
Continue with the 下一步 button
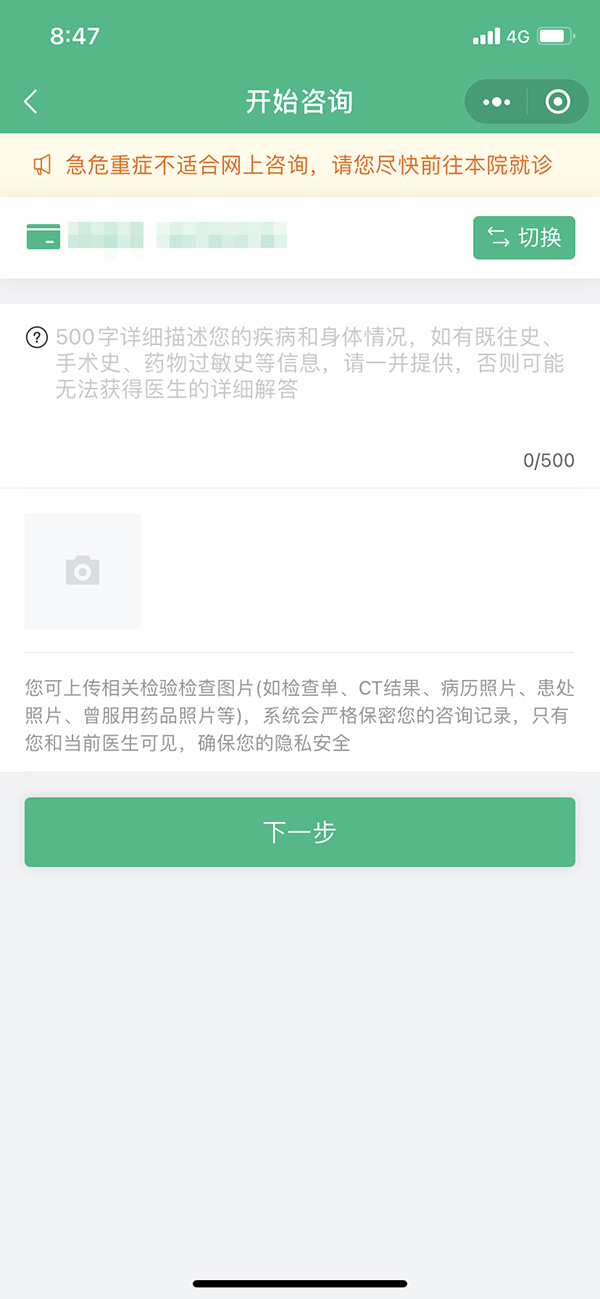click(x=300, y=832)
